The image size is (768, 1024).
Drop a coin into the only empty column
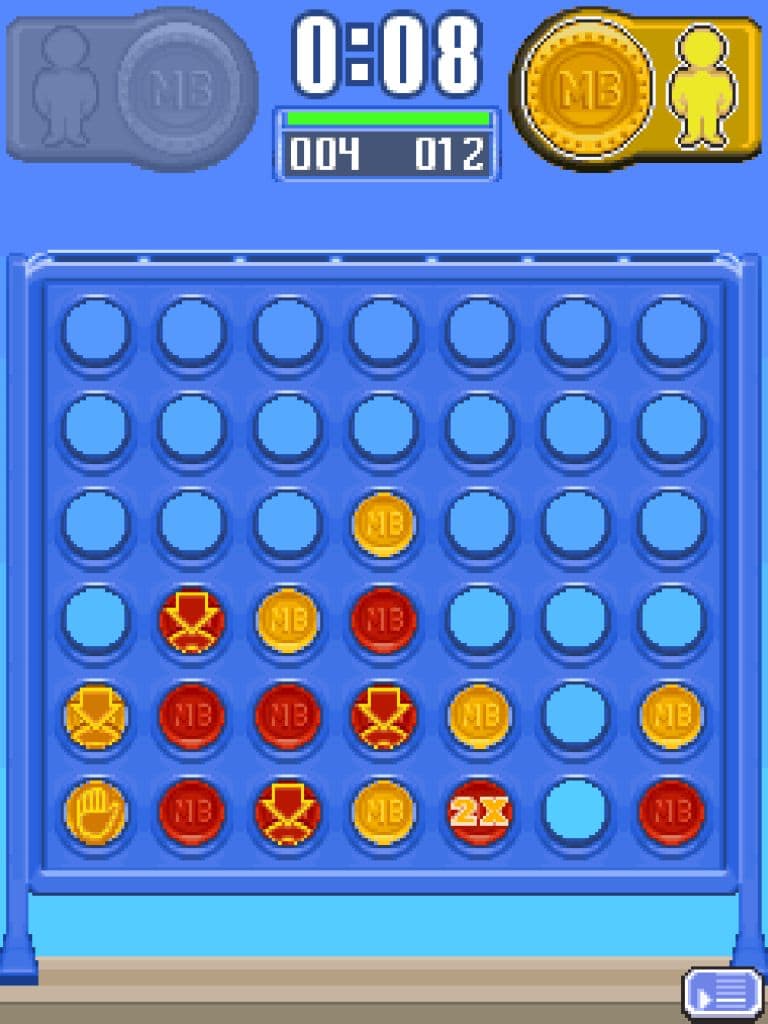(x=575, y=332)
